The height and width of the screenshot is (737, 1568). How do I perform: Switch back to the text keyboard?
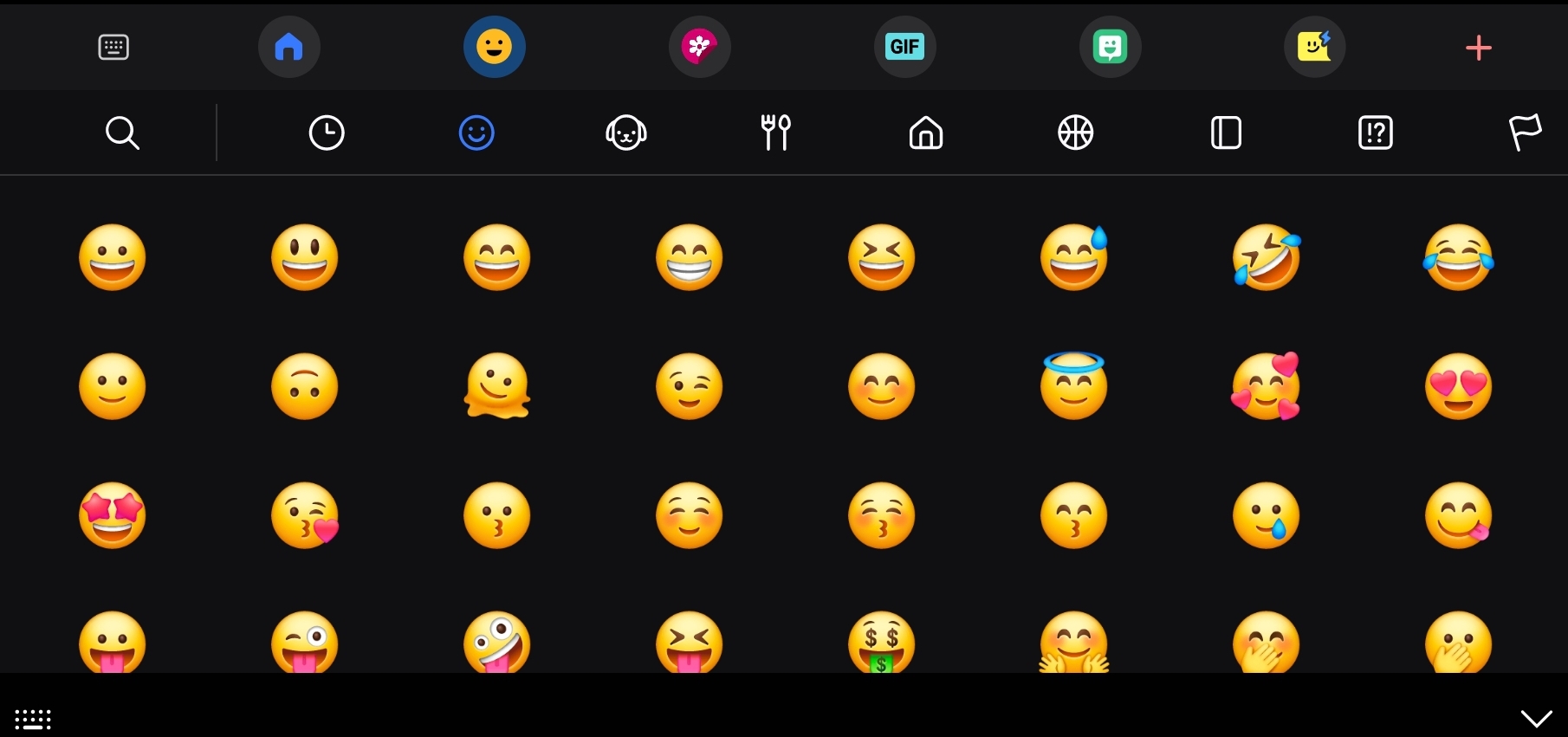[x=113, y=47]
